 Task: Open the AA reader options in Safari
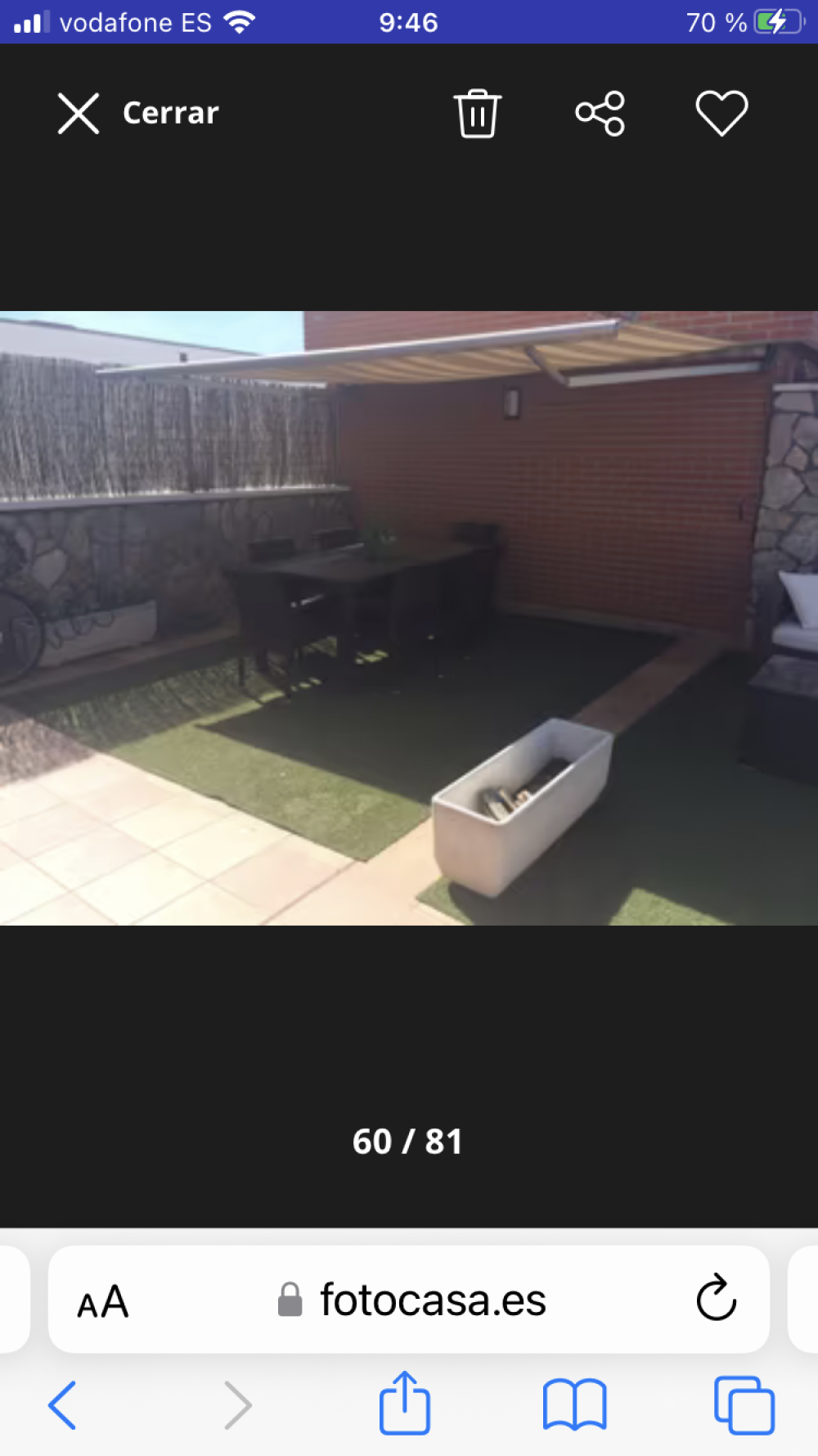[103, 1300]
